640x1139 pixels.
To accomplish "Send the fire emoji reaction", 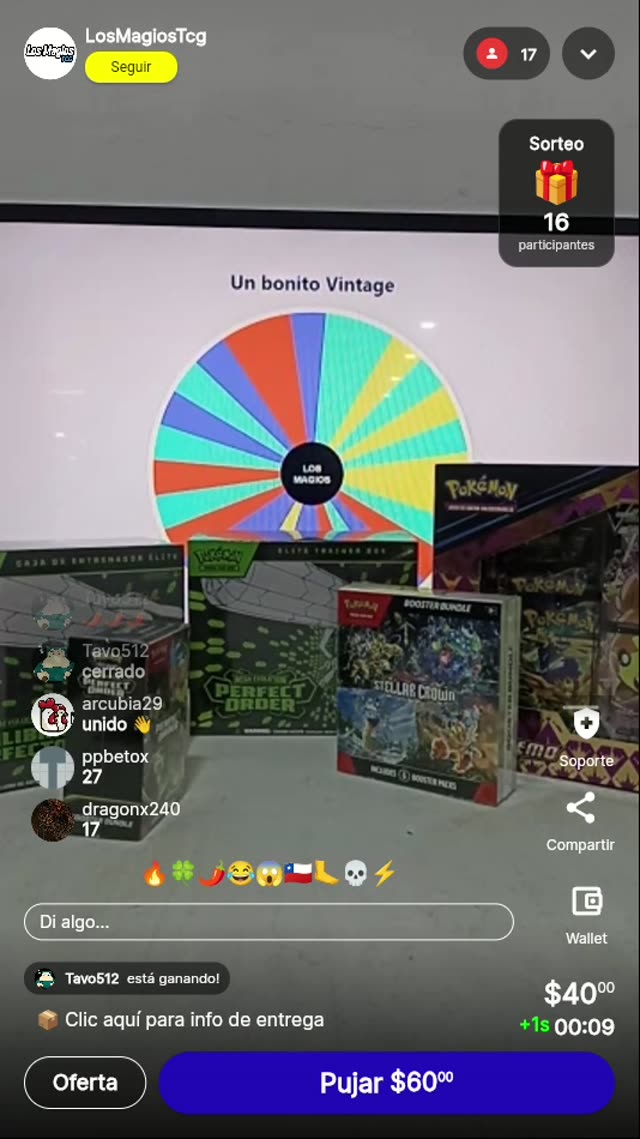I will point(154,874).
